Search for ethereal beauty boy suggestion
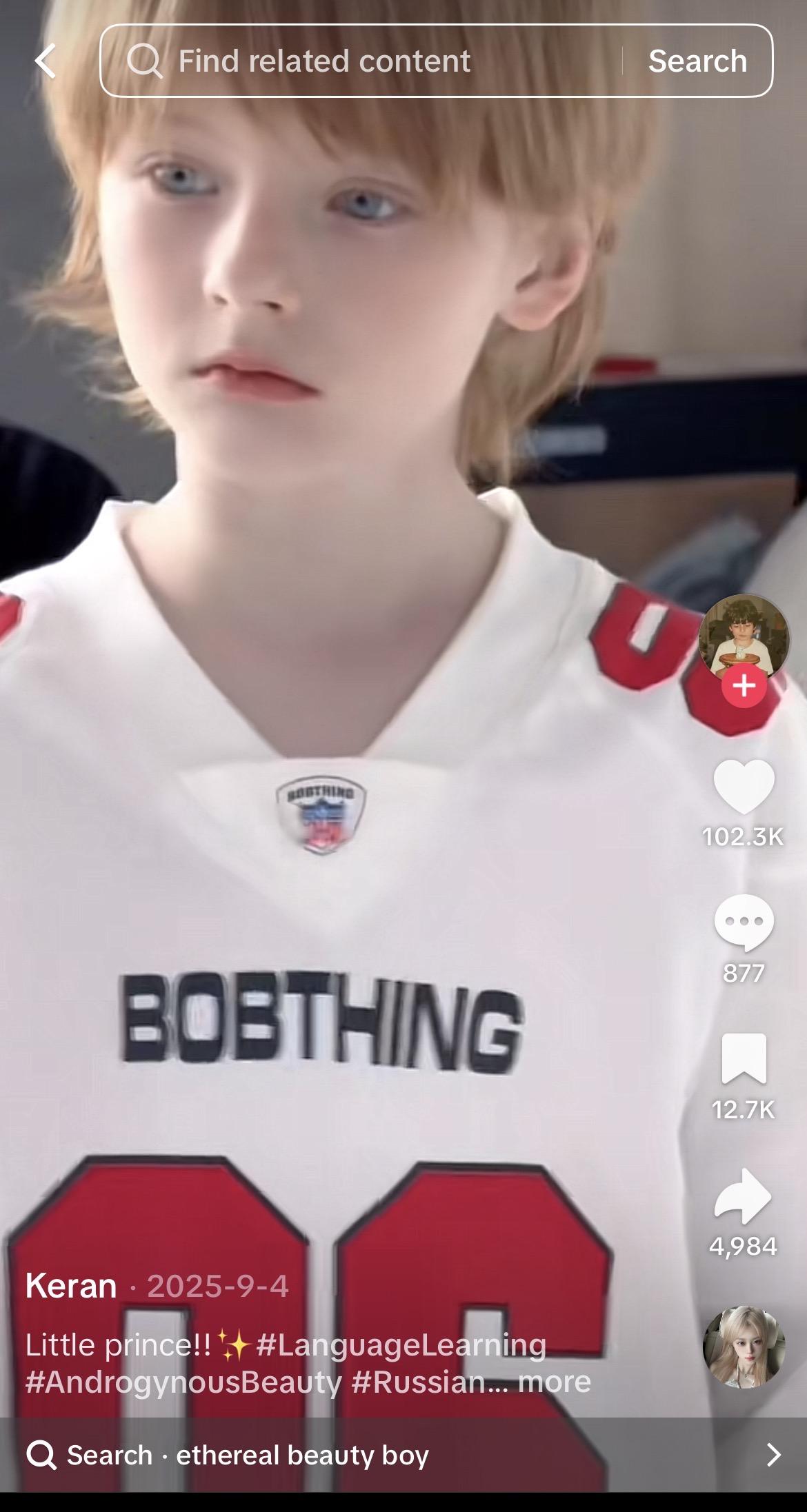 coord(403,1455)
